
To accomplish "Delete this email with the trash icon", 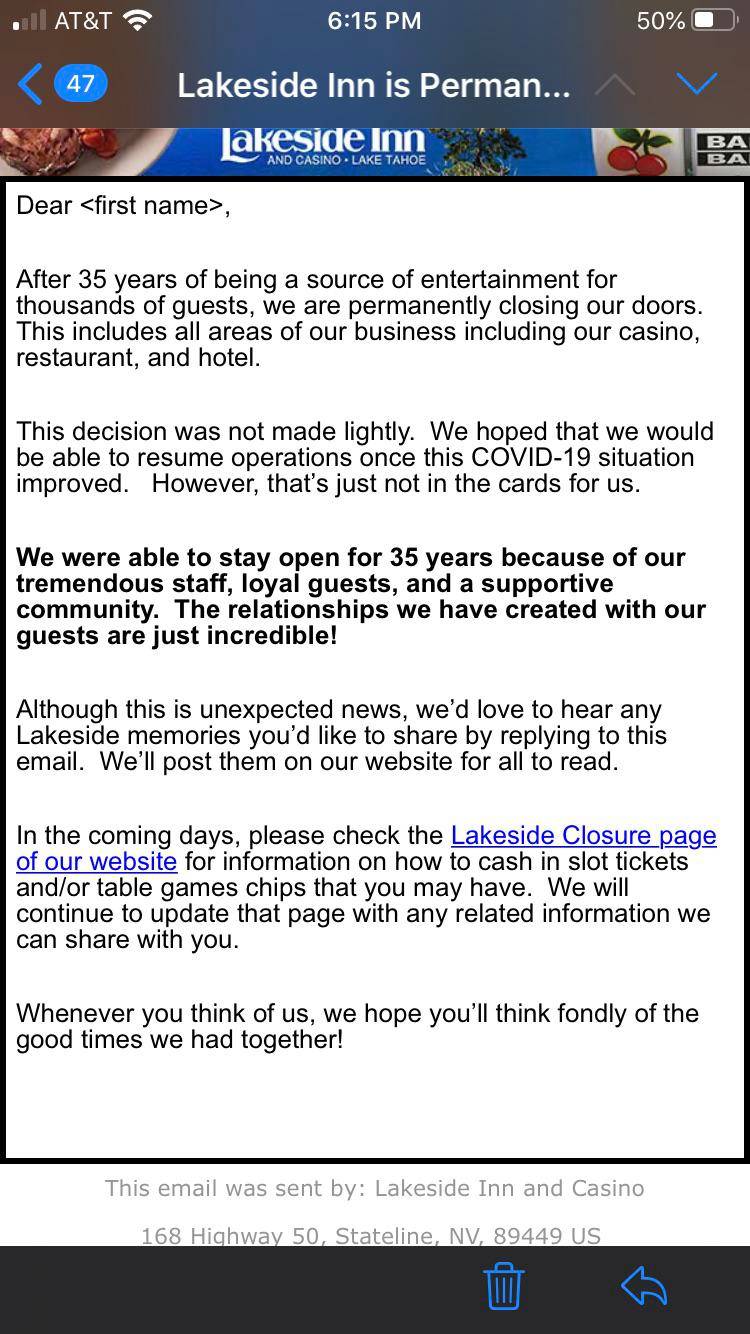I will pos(503,1285).
